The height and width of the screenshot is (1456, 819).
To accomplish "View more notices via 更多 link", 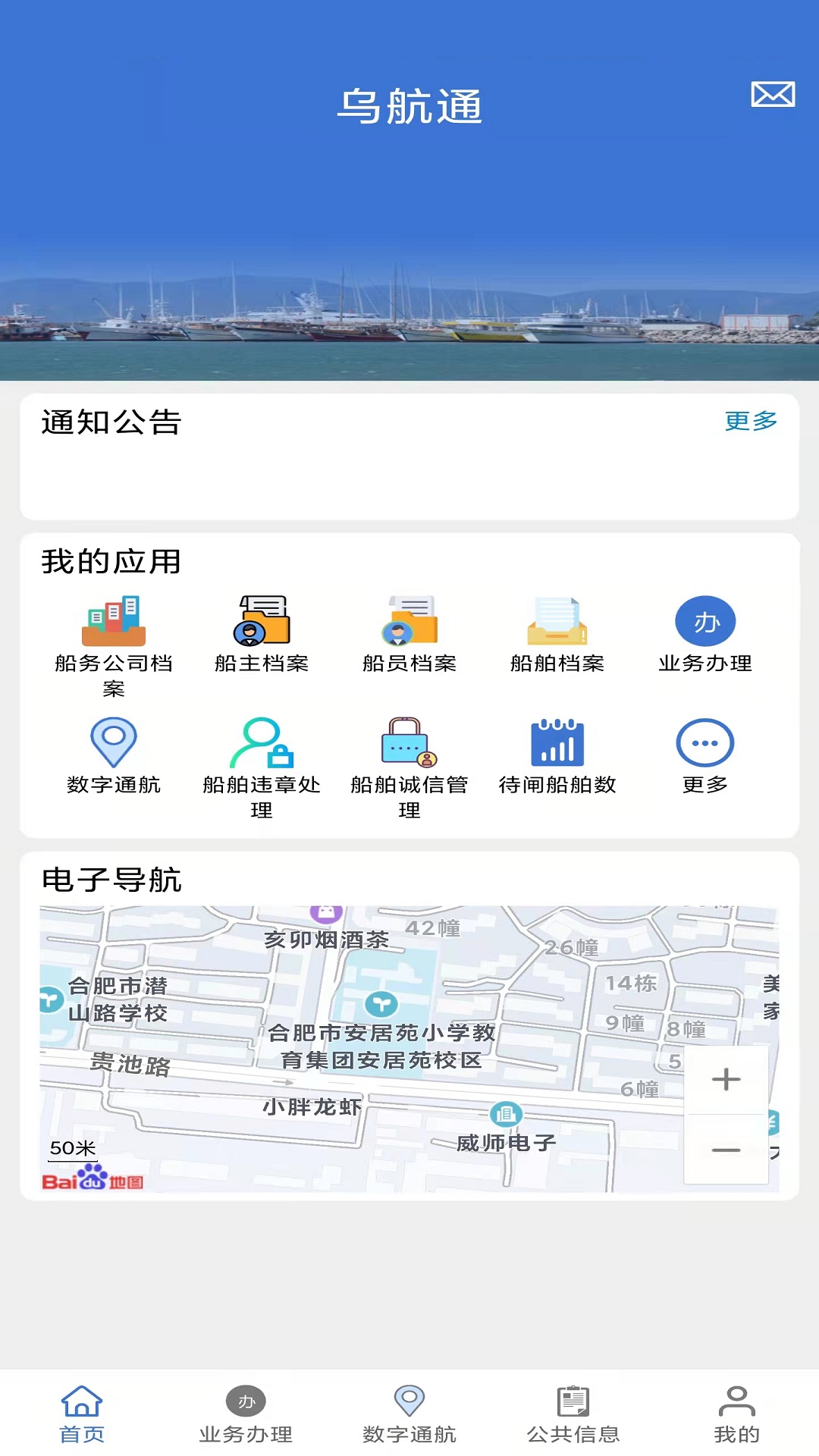I will [752, 422].
